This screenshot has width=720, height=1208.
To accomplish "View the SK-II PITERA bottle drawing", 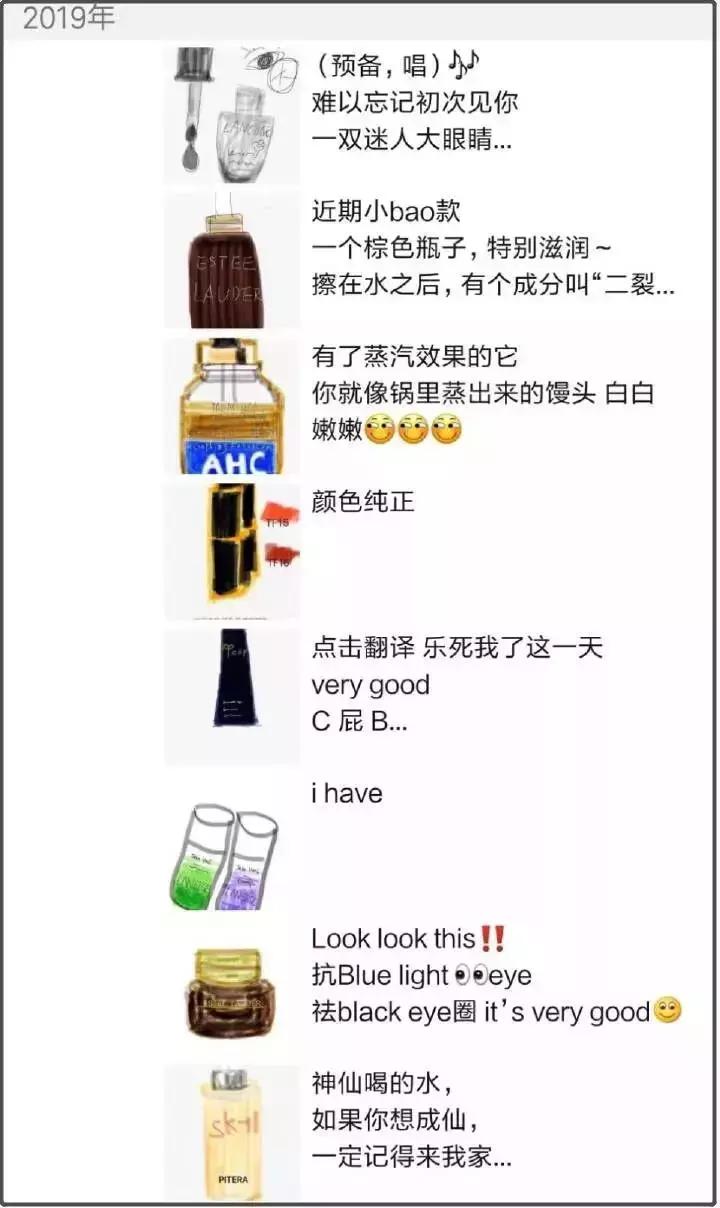I will pos(230,1135).
